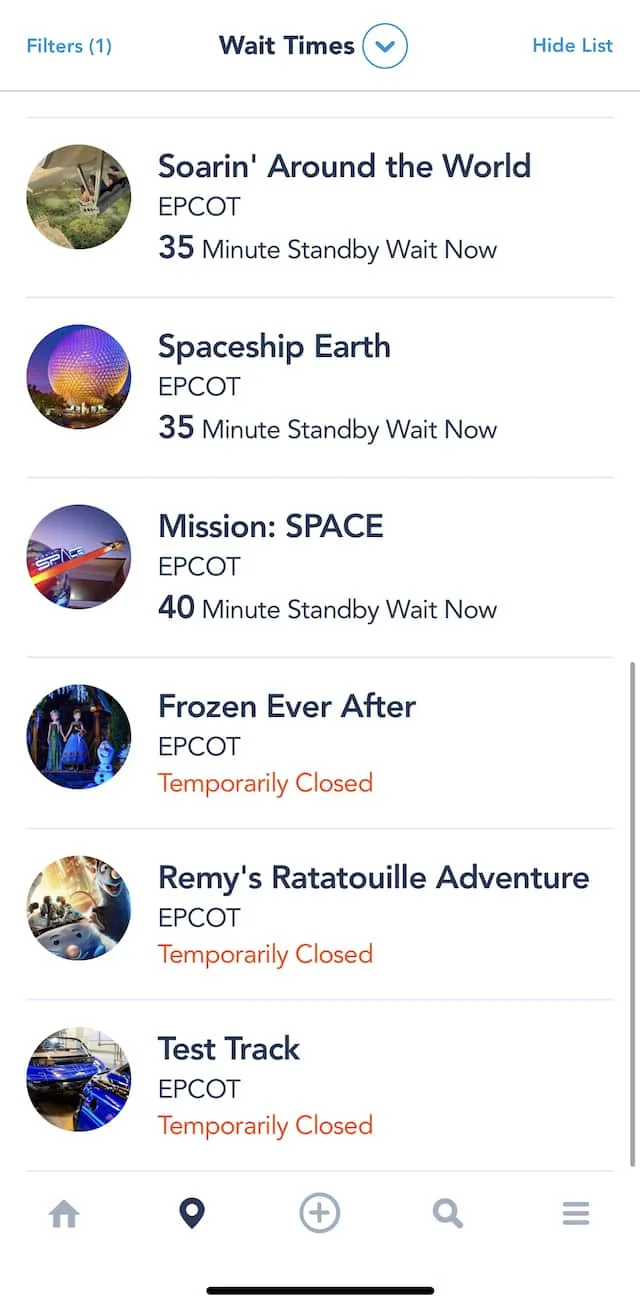Open Frozen Ever After entry
Viewport: 640px width, 1308px height.
(x=320, y=743)
